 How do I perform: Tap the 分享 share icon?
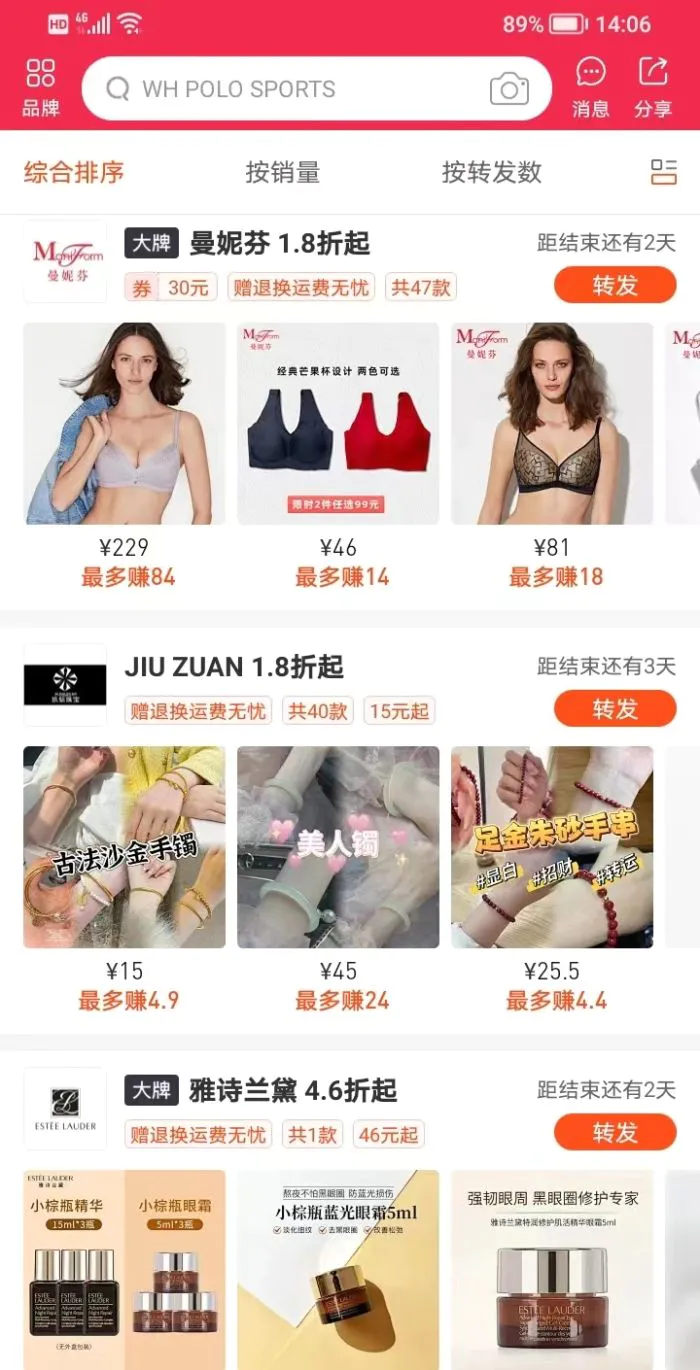[x=653, y=87]
